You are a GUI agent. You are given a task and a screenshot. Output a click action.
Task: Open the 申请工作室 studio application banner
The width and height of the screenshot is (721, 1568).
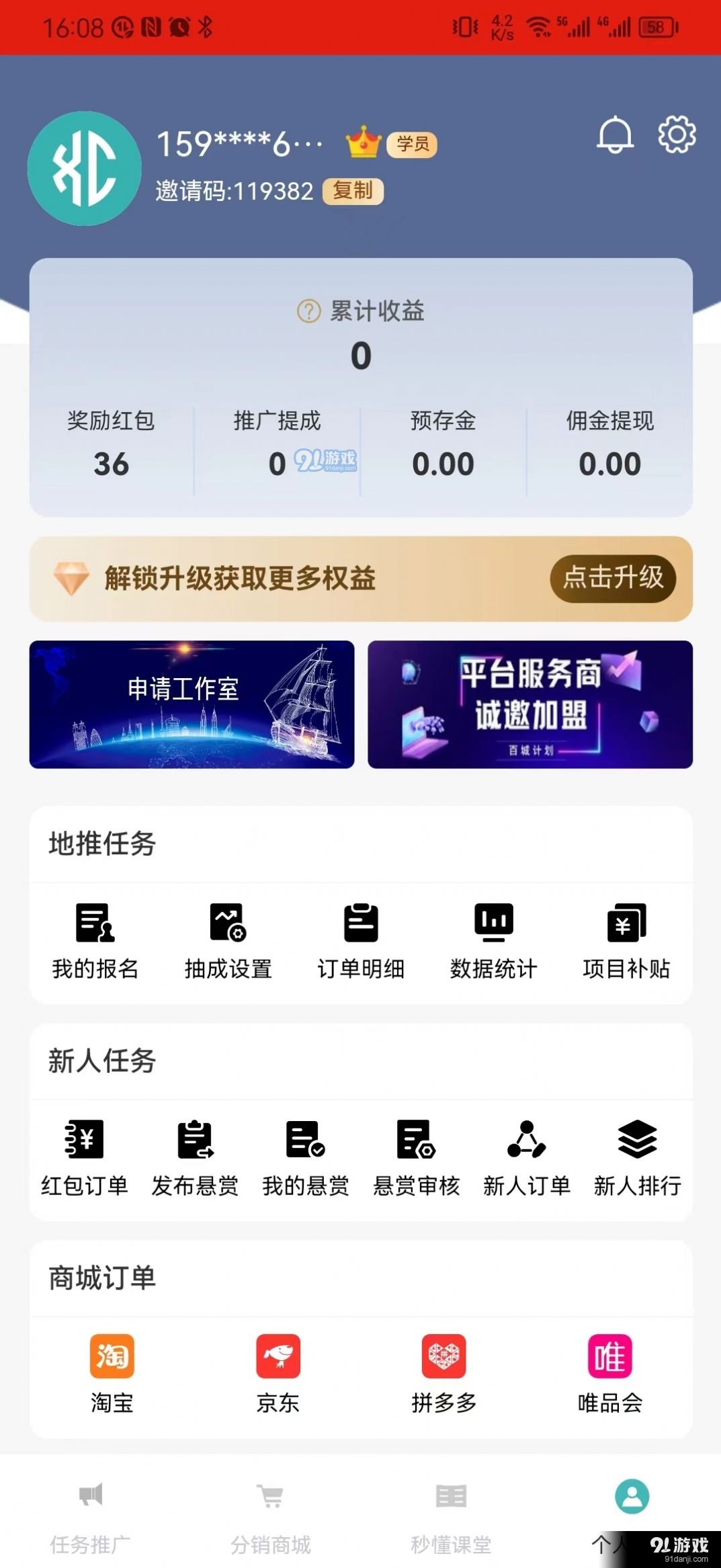tap(190, 704)
